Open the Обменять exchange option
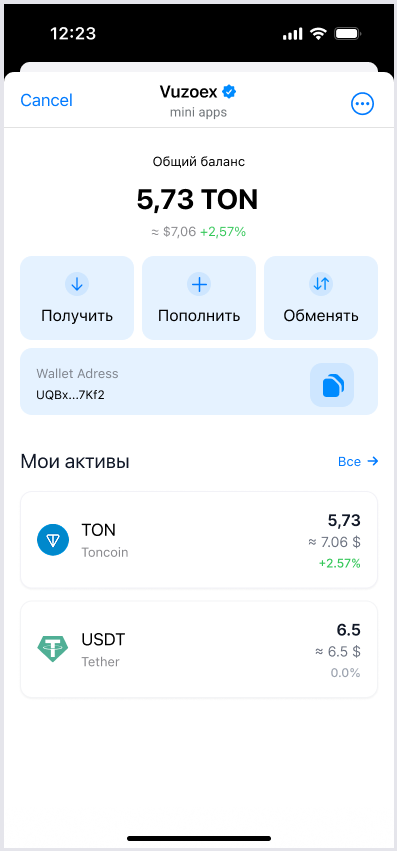Screen dimensions: 397x851 pos(321,298)
